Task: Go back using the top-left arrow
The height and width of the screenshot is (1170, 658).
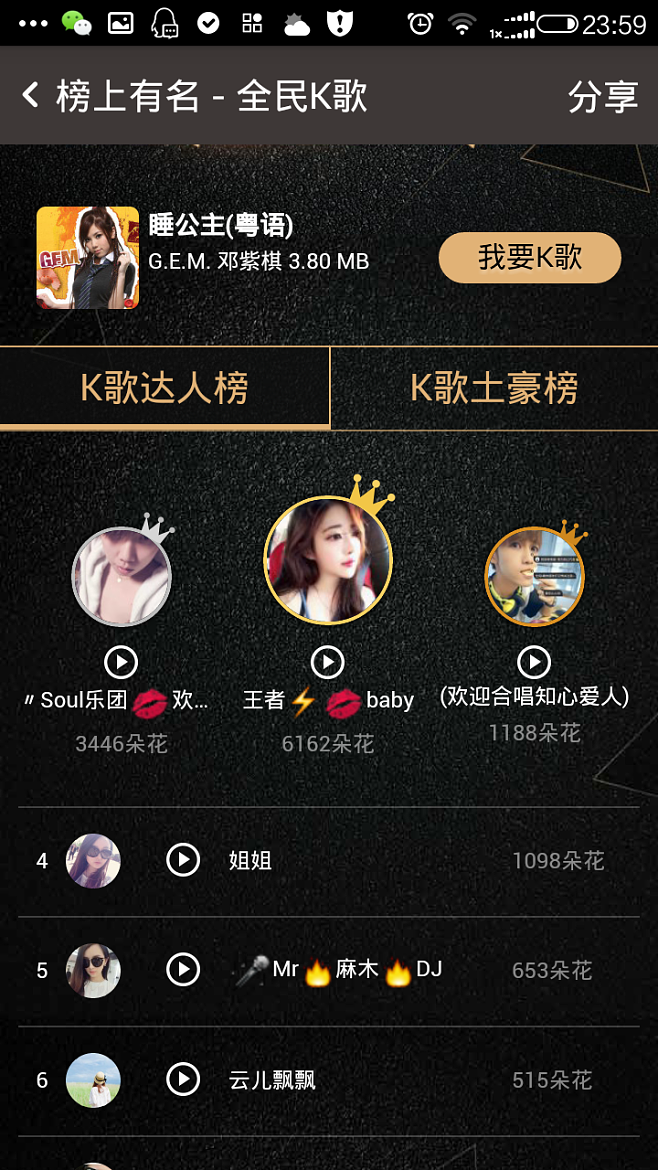Action: coord(31,96)
